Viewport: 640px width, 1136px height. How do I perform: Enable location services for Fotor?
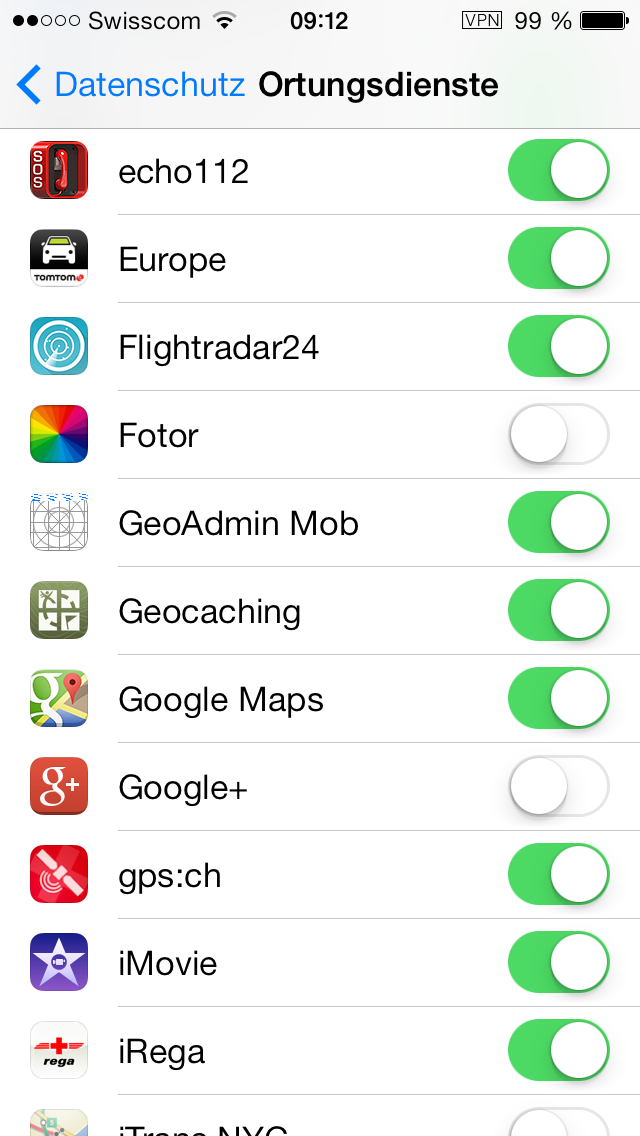pyautogui.click(x=558, y=435)
